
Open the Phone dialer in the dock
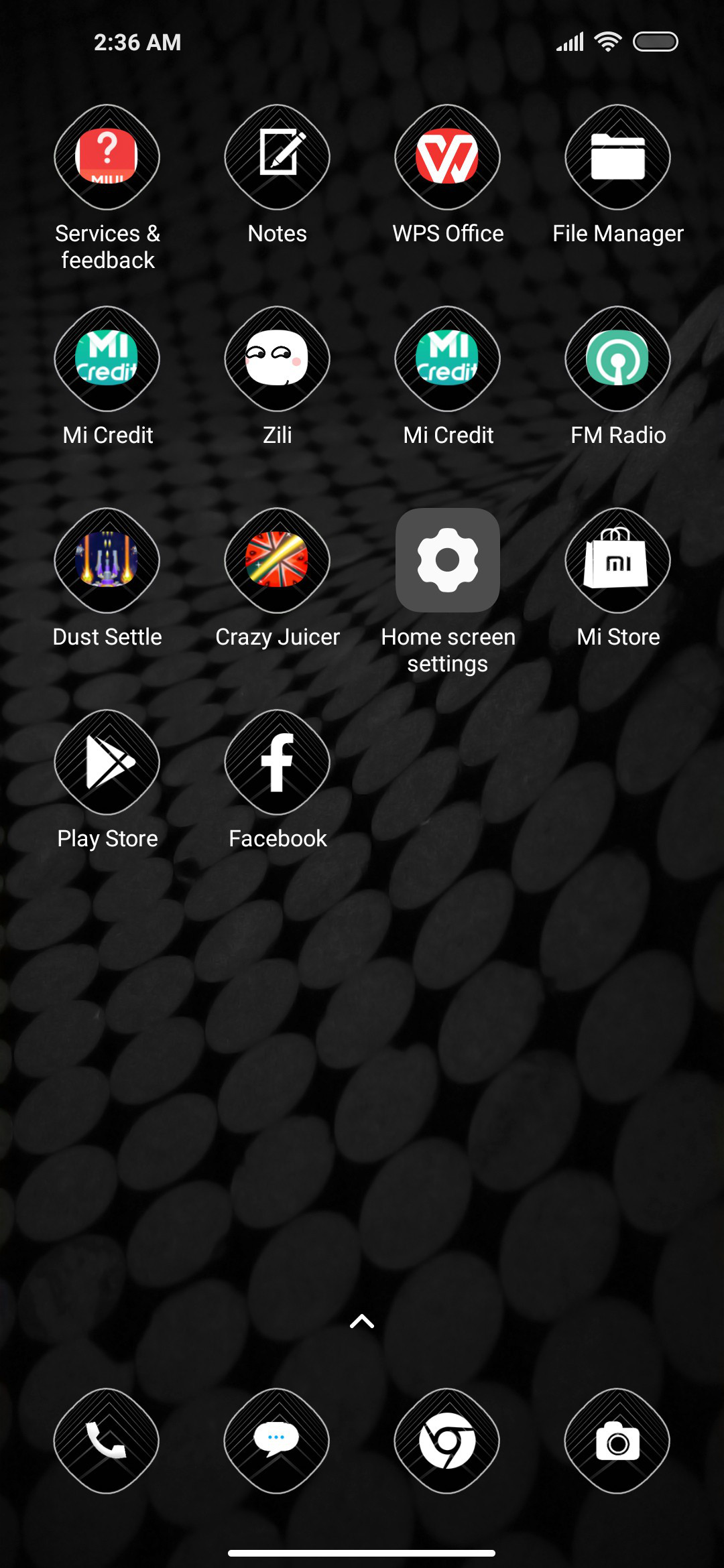coord(107,1441)
